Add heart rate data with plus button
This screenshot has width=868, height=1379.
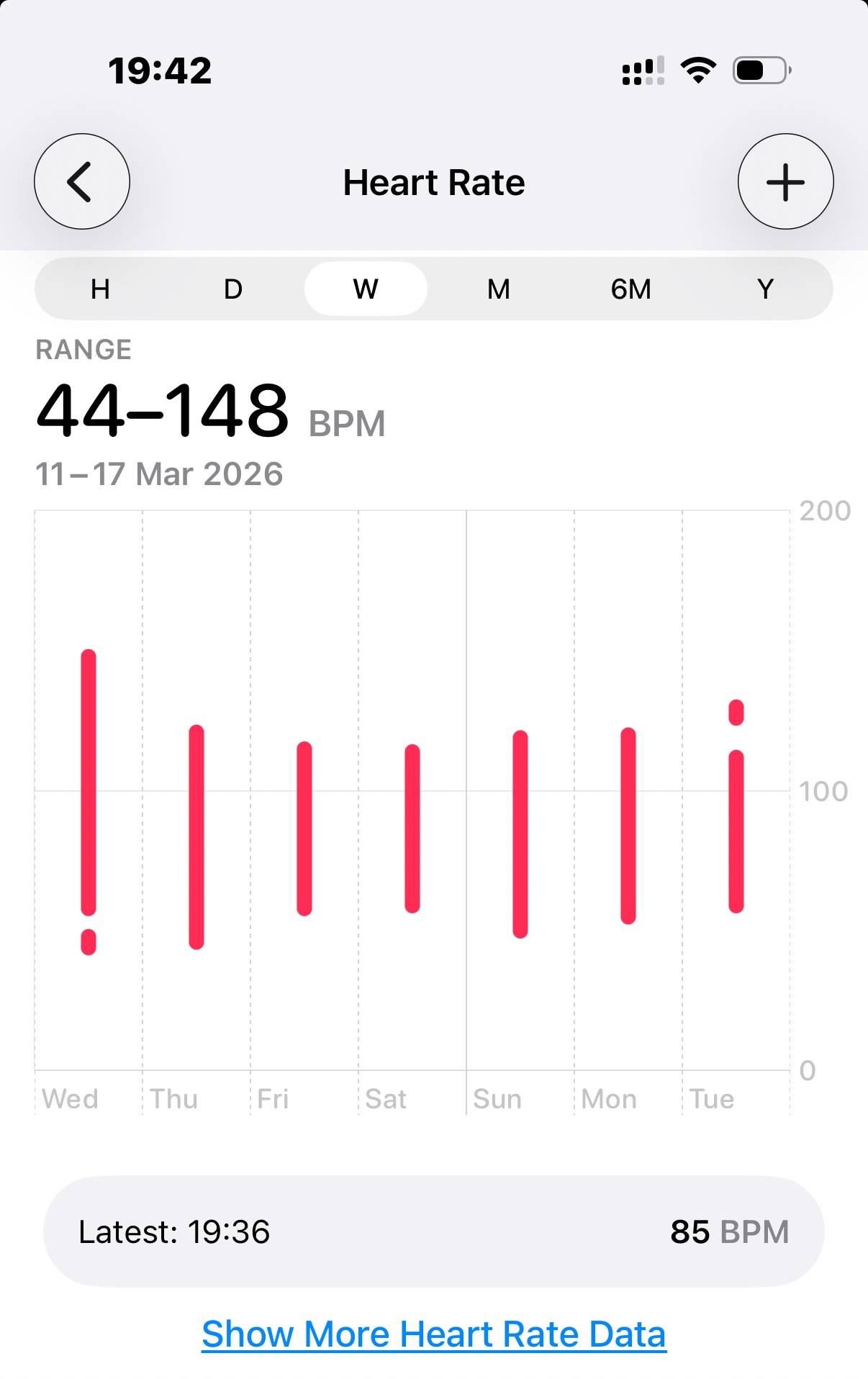click(785, 181)
